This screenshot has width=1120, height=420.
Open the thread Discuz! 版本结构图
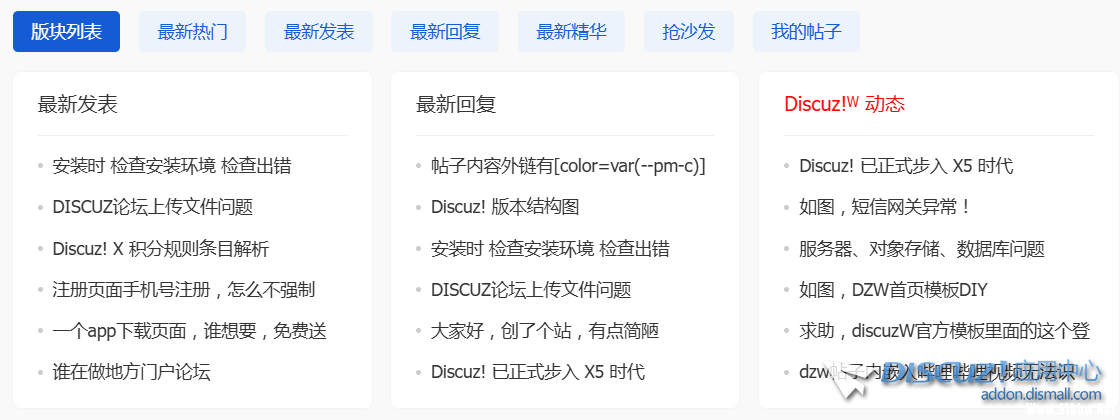[504, 207]
